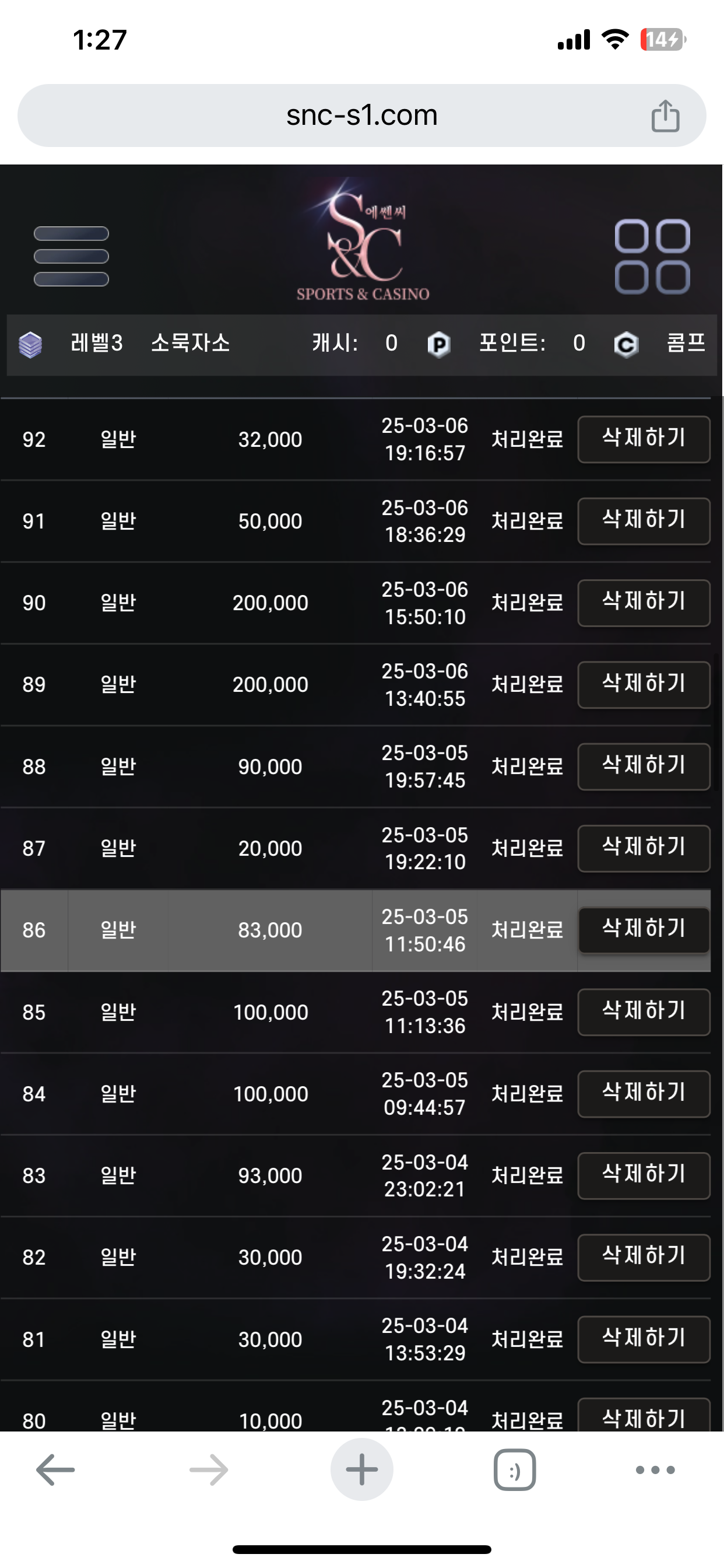Delete entry 81 with 삭제하기
Screen dimensions: 724x1568
tap(644, 1339)
